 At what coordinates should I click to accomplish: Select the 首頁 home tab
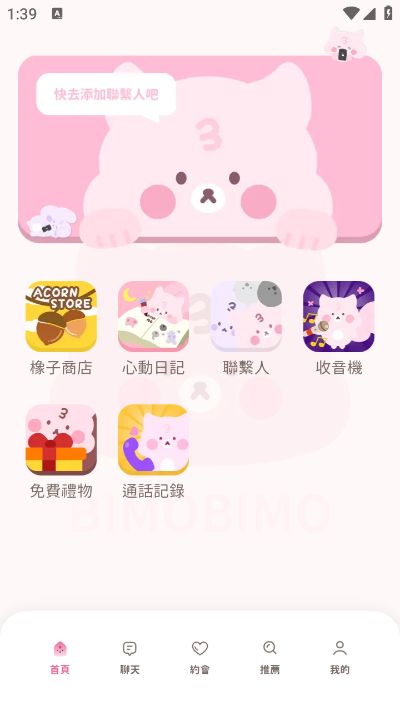[x=60, y=657]
